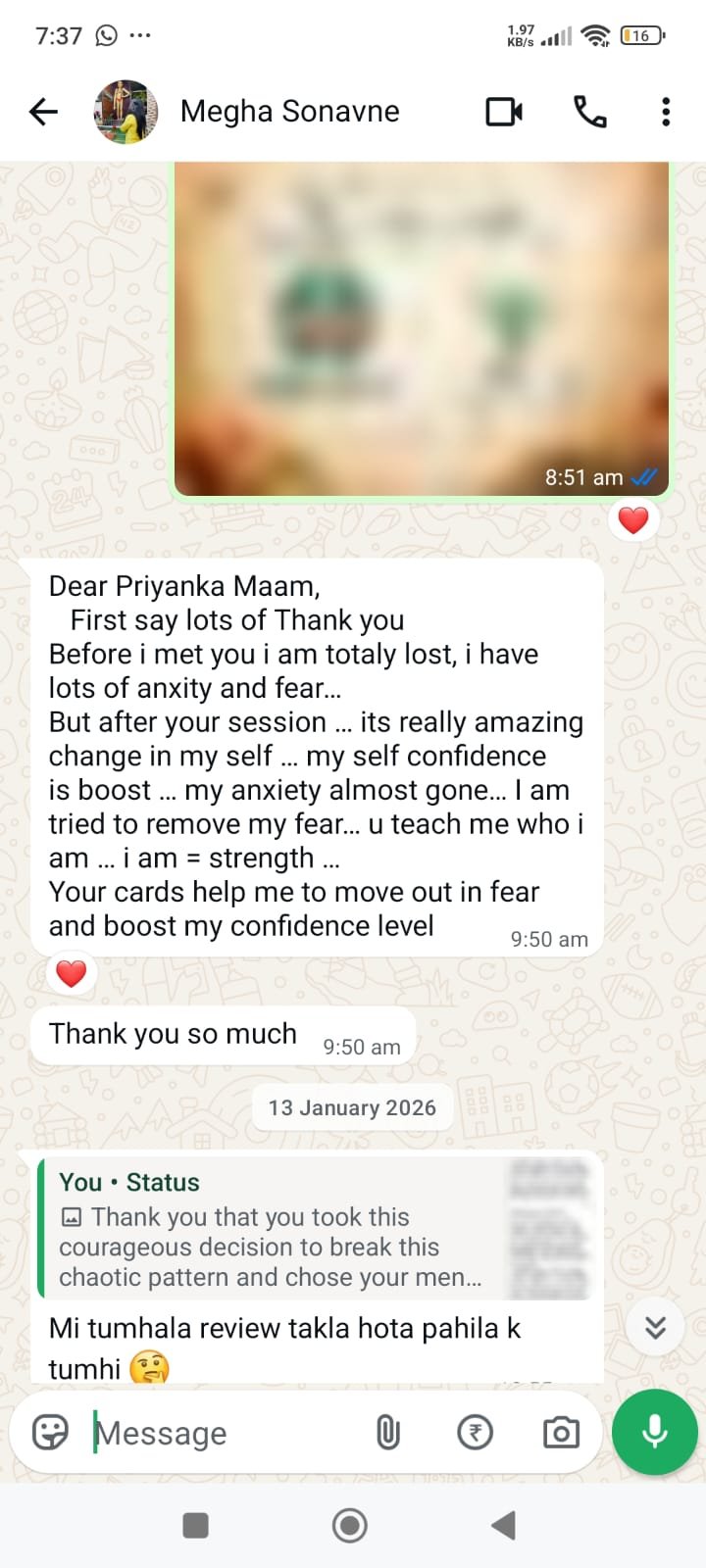Send a payment via the rupee icon
The width and height of the screenshot is (706, 1568).
(475, 1432)
